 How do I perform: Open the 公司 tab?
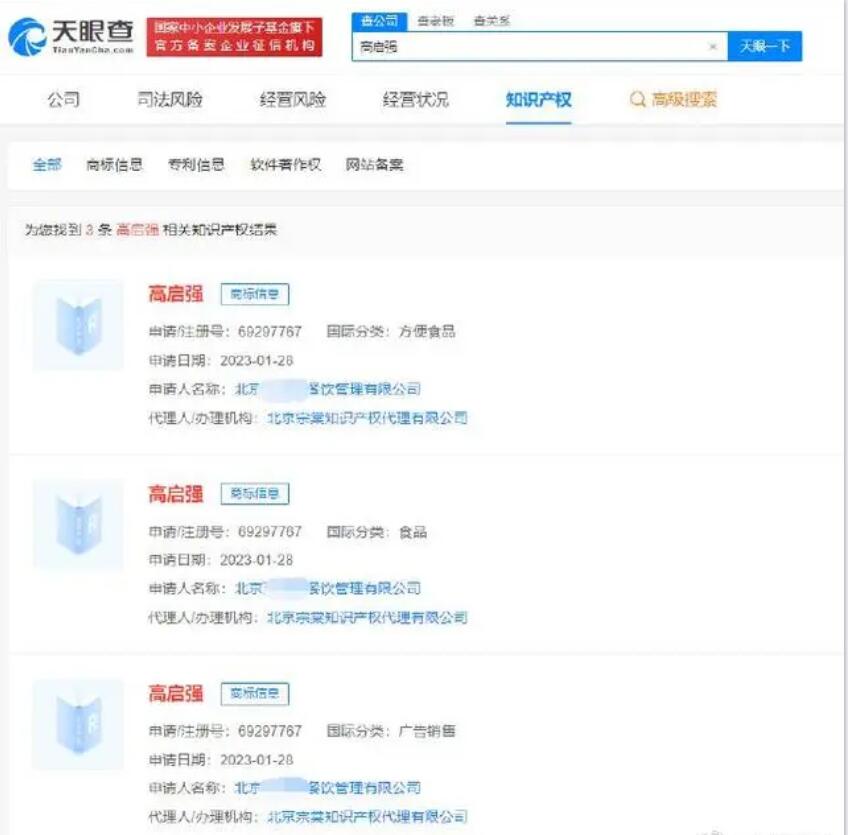click(63, 100)
